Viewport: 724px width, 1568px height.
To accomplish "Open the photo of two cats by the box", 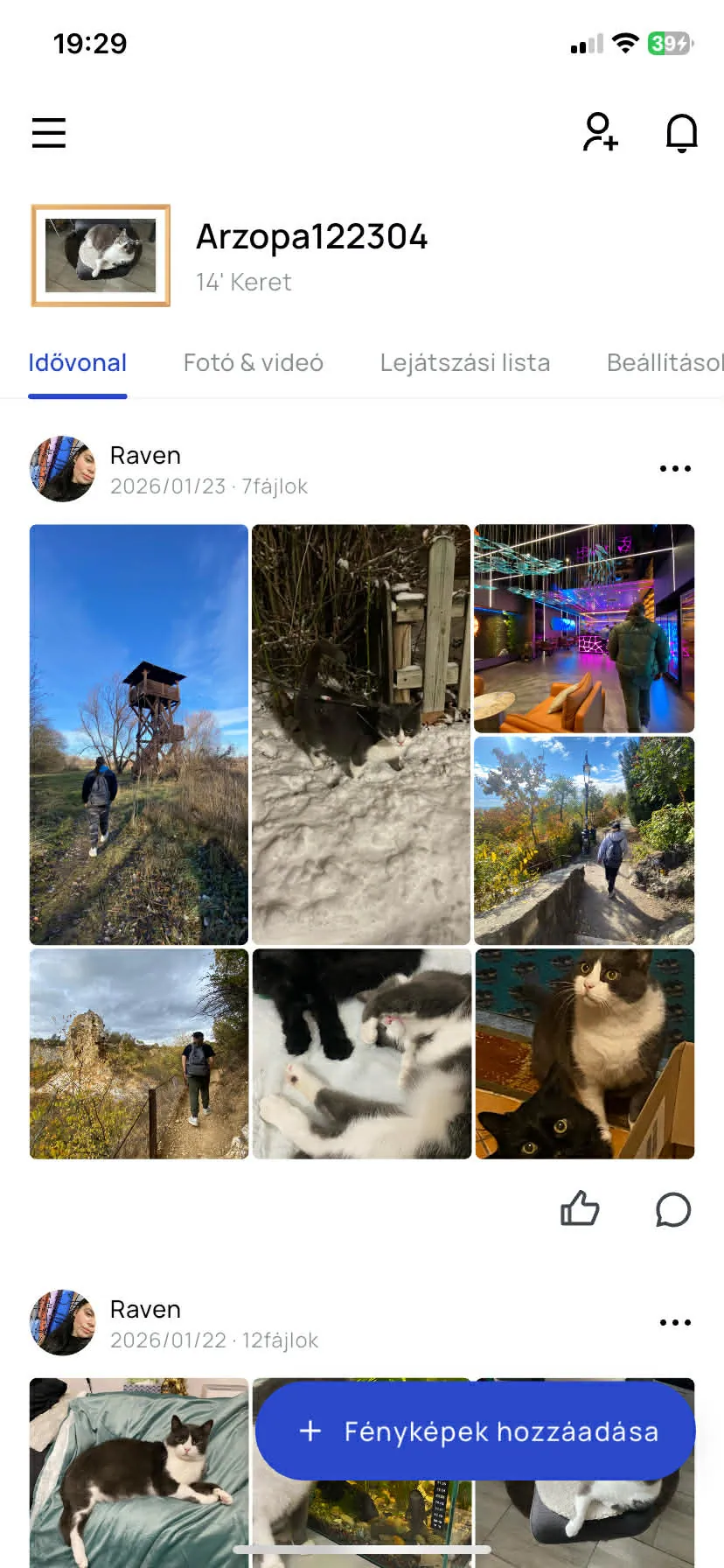I will 584,1053.
